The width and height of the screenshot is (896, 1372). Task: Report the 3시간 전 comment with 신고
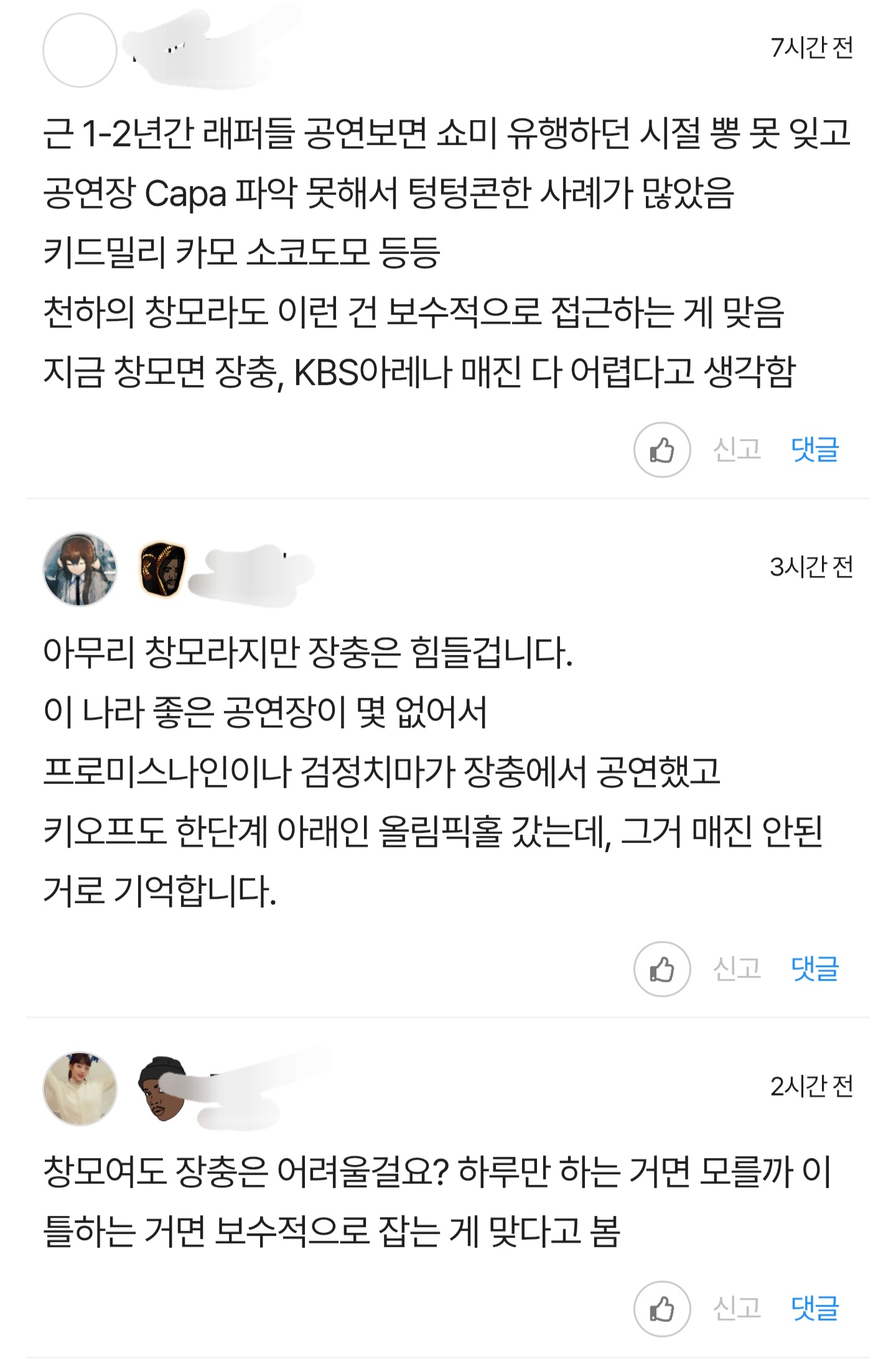(737, 969)
